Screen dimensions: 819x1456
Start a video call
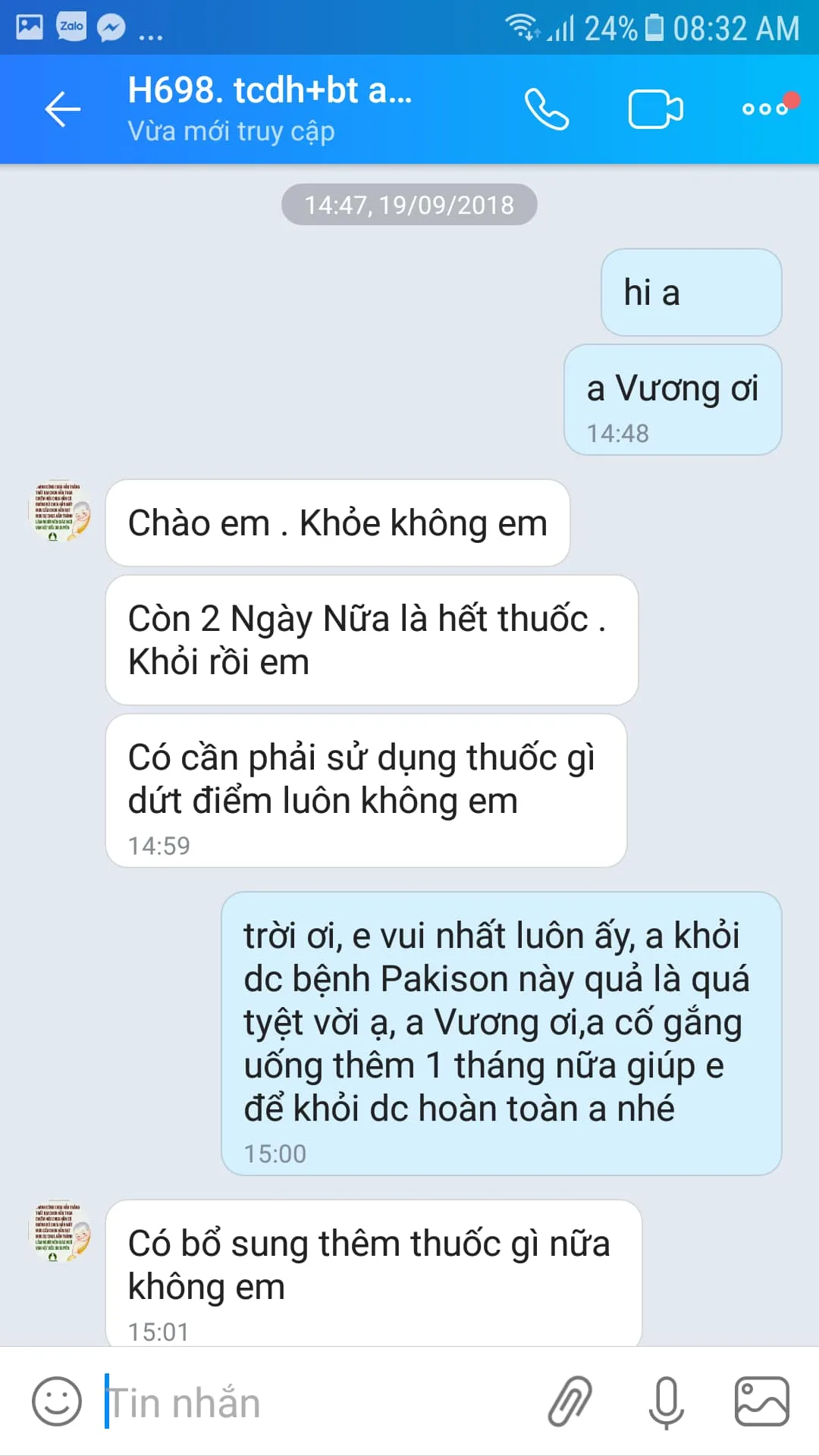coord(655,109)
